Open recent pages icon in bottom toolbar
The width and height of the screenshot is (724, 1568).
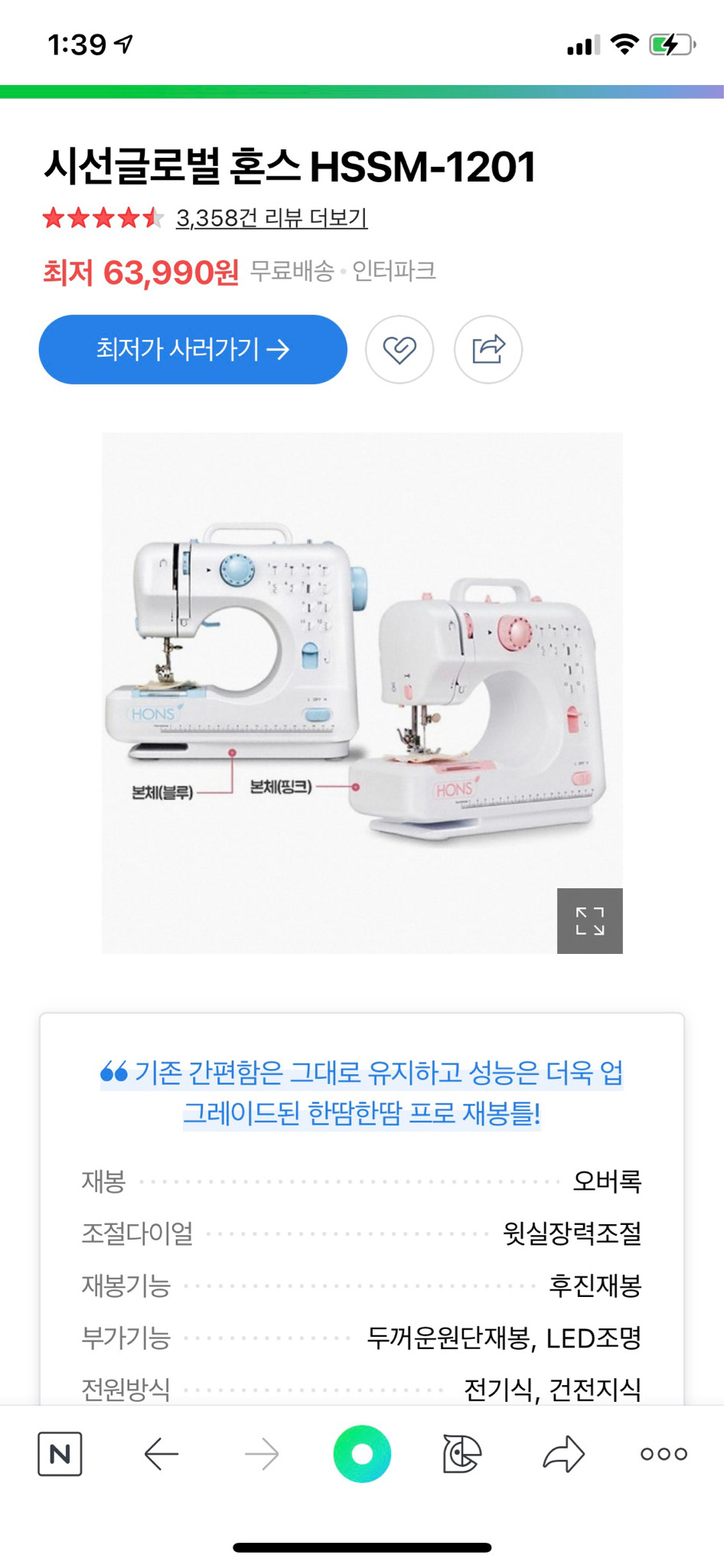462,1453
